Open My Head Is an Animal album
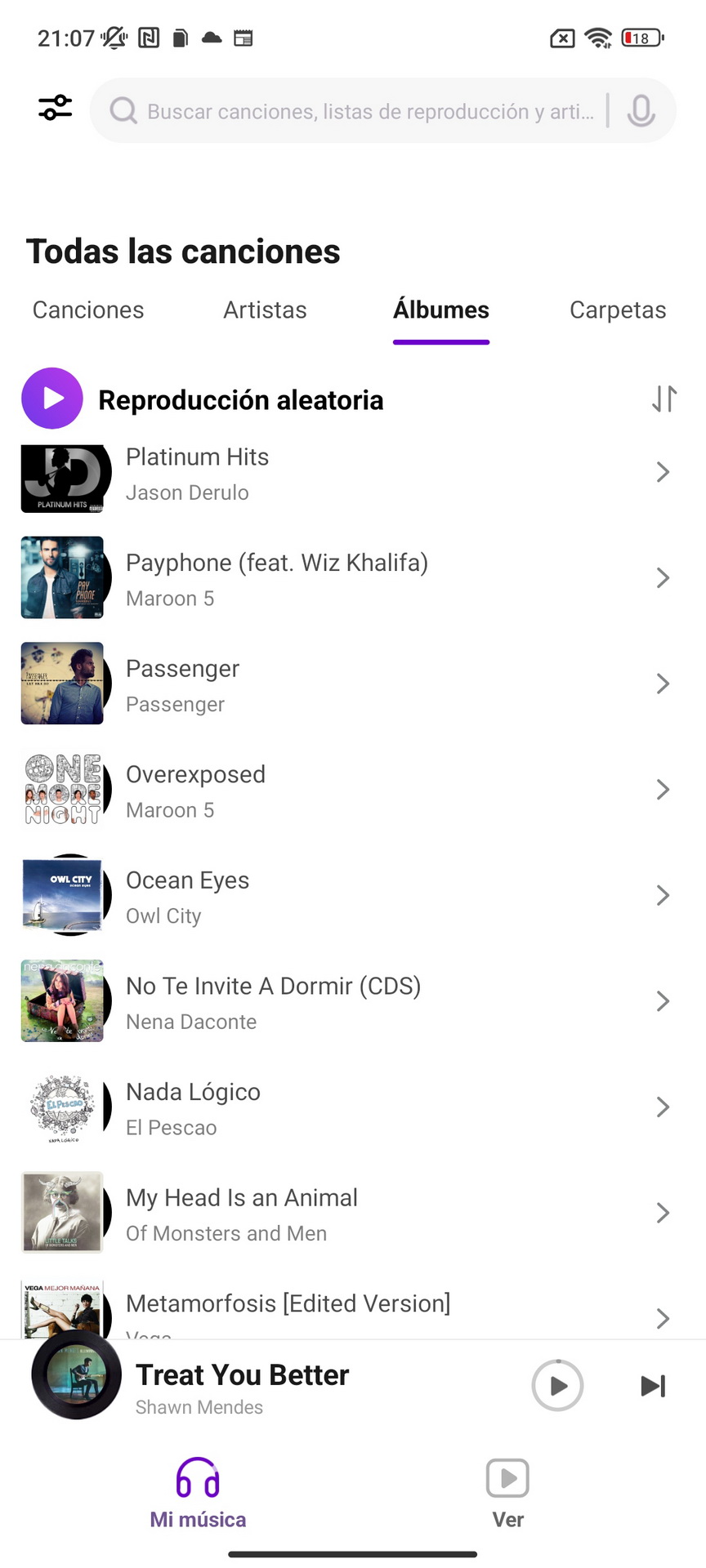The width and height of the screenshot is (706, 1568). pyautogui.click(x=353, y=1213)
